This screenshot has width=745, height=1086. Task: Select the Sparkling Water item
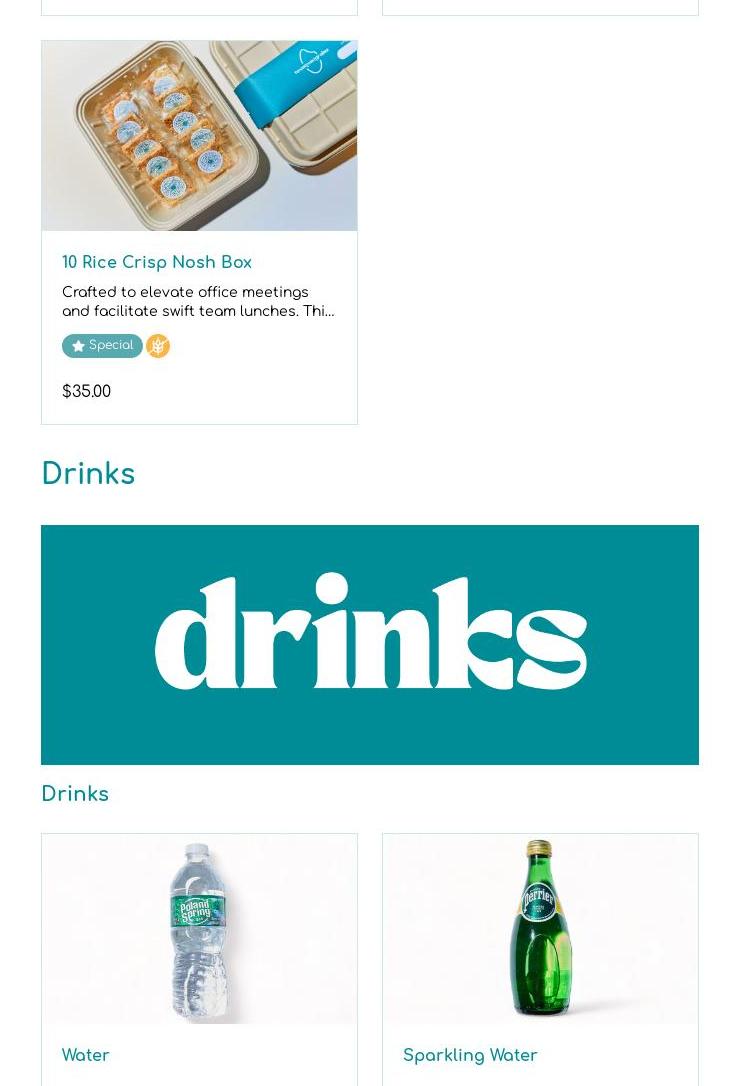(470, 1055)
